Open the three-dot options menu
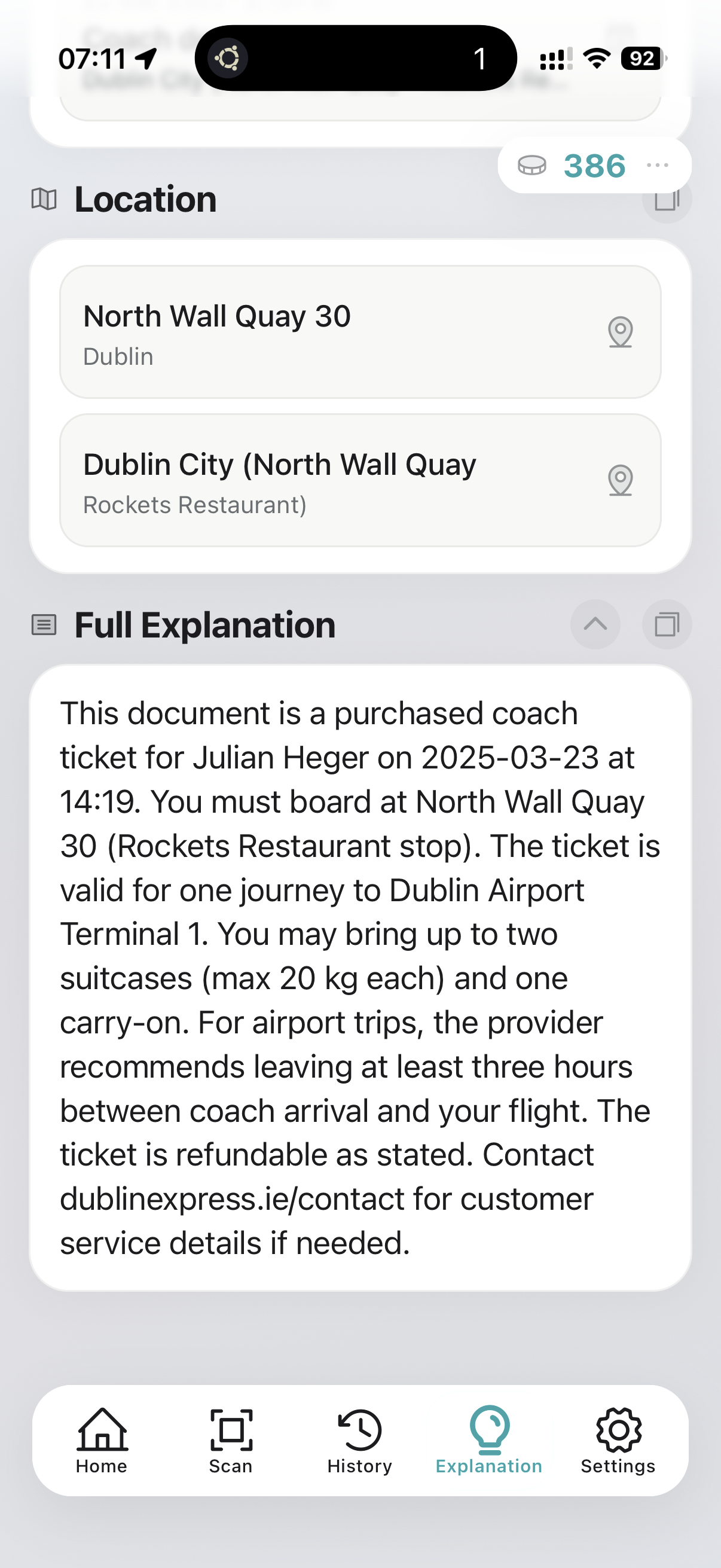Viewport: 721px width, 1568px height. (x=659, y=165)
